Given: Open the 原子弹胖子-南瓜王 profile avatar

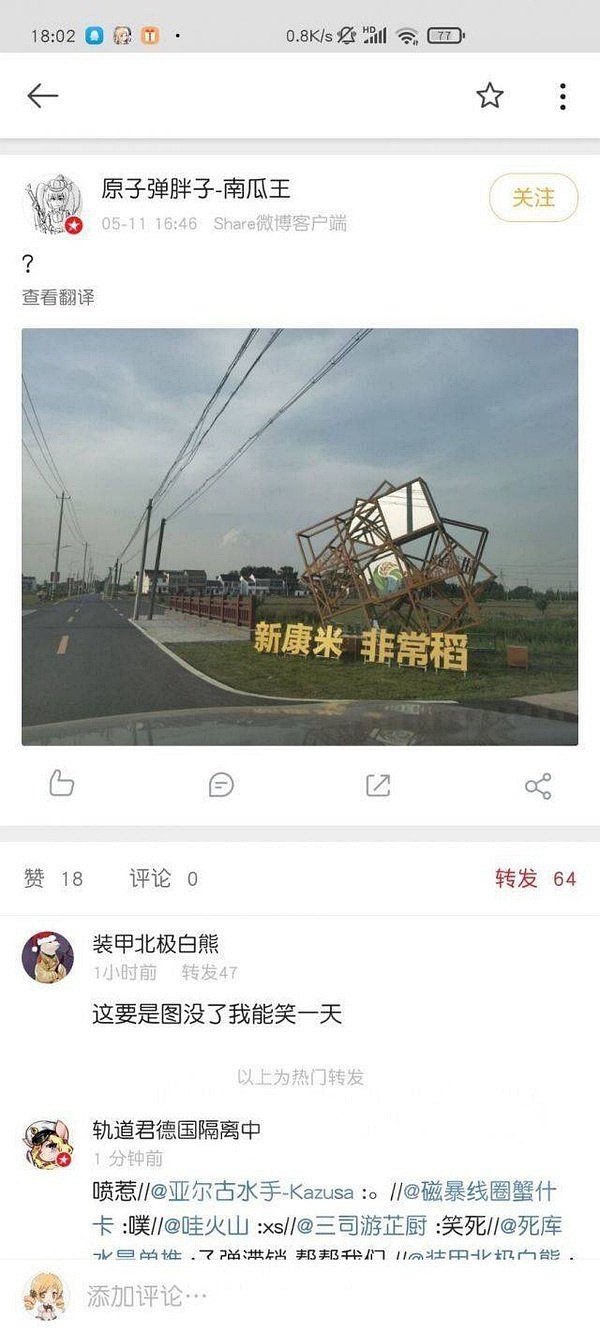Looking at the screenshot, I should (53, 205).
